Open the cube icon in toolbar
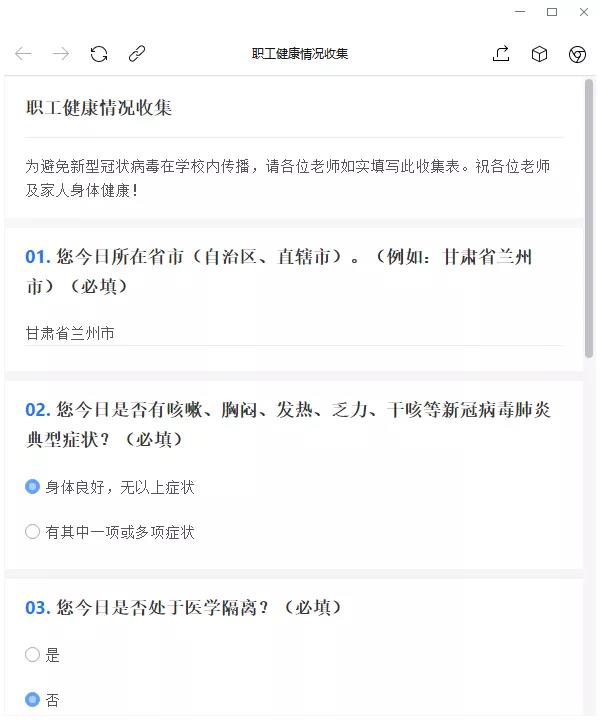Screen dimensions: 600x720 point(539,54)
